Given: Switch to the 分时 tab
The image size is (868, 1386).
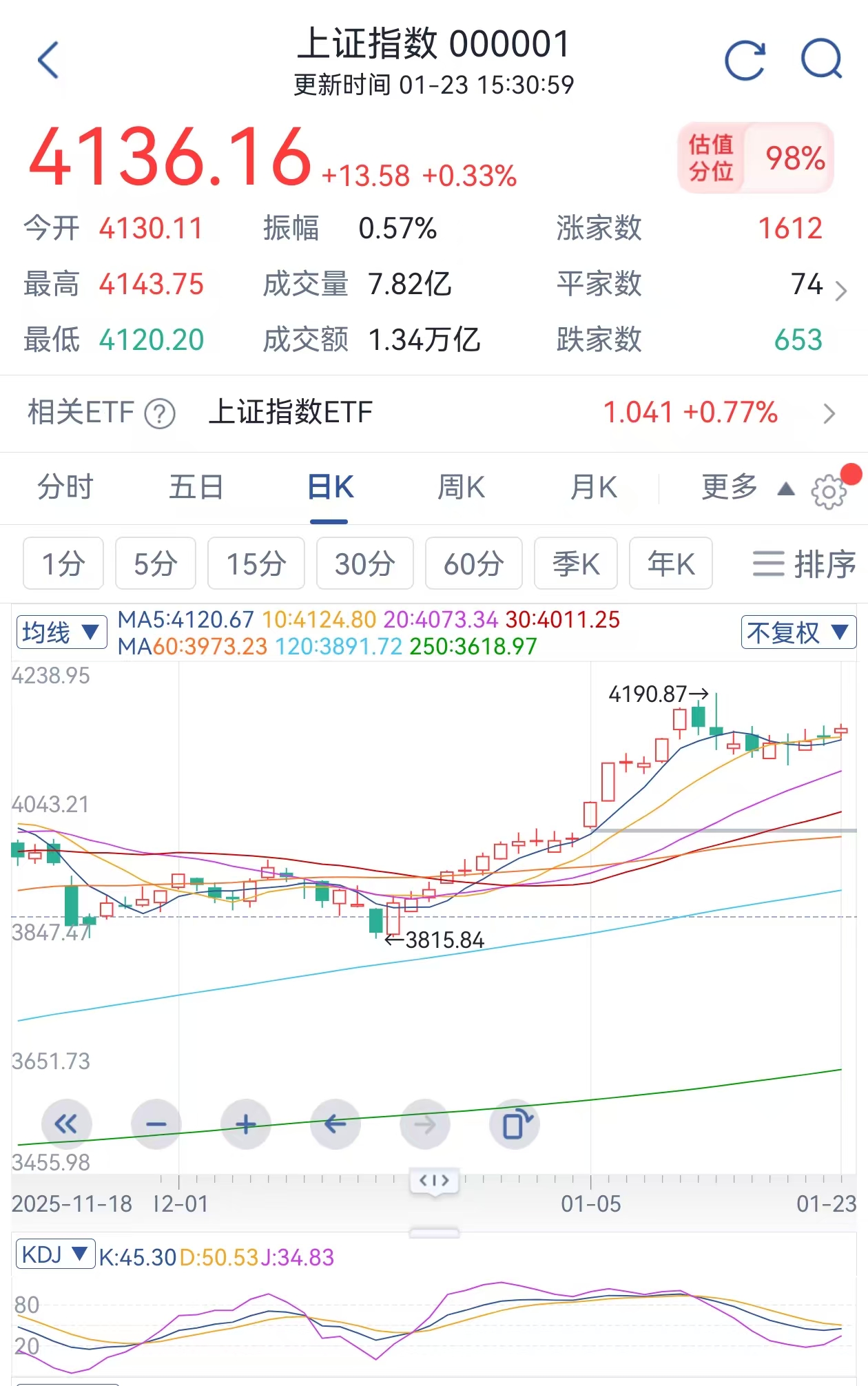Looking at the screenshot, I should tap(65, 487).
